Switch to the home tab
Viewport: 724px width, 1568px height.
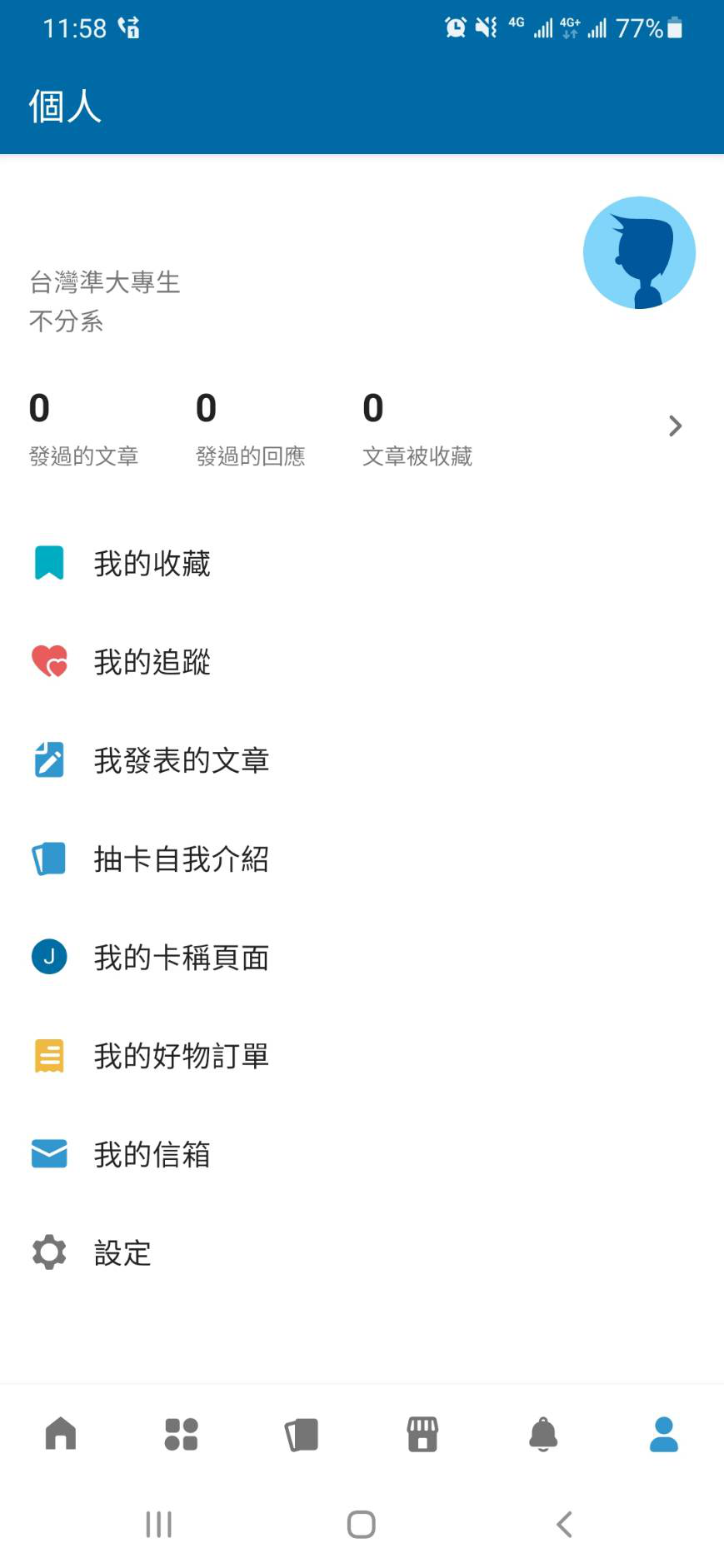pyautogui.click(x=61, y=1434)
